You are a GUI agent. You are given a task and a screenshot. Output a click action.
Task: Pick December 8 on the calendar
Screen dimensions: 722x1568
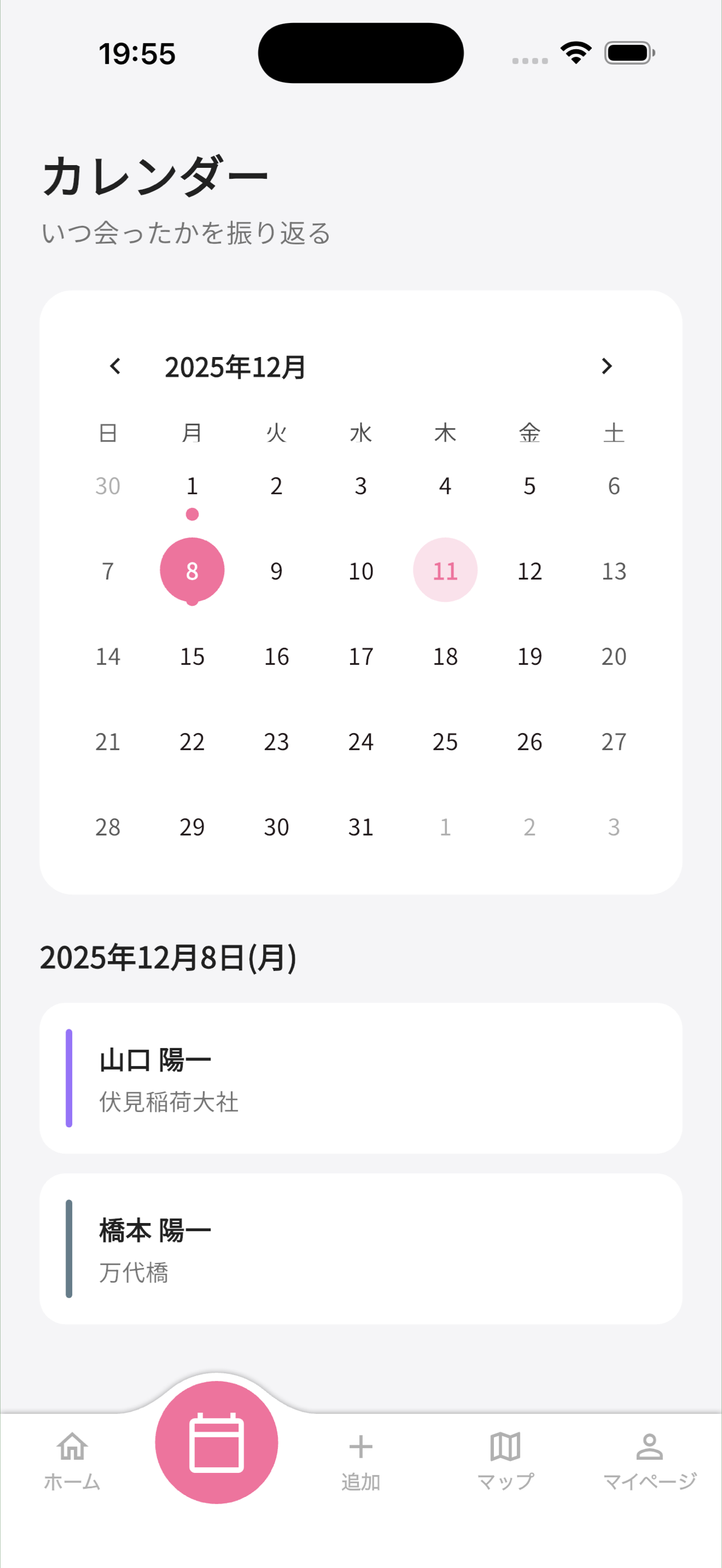(192, 570)
